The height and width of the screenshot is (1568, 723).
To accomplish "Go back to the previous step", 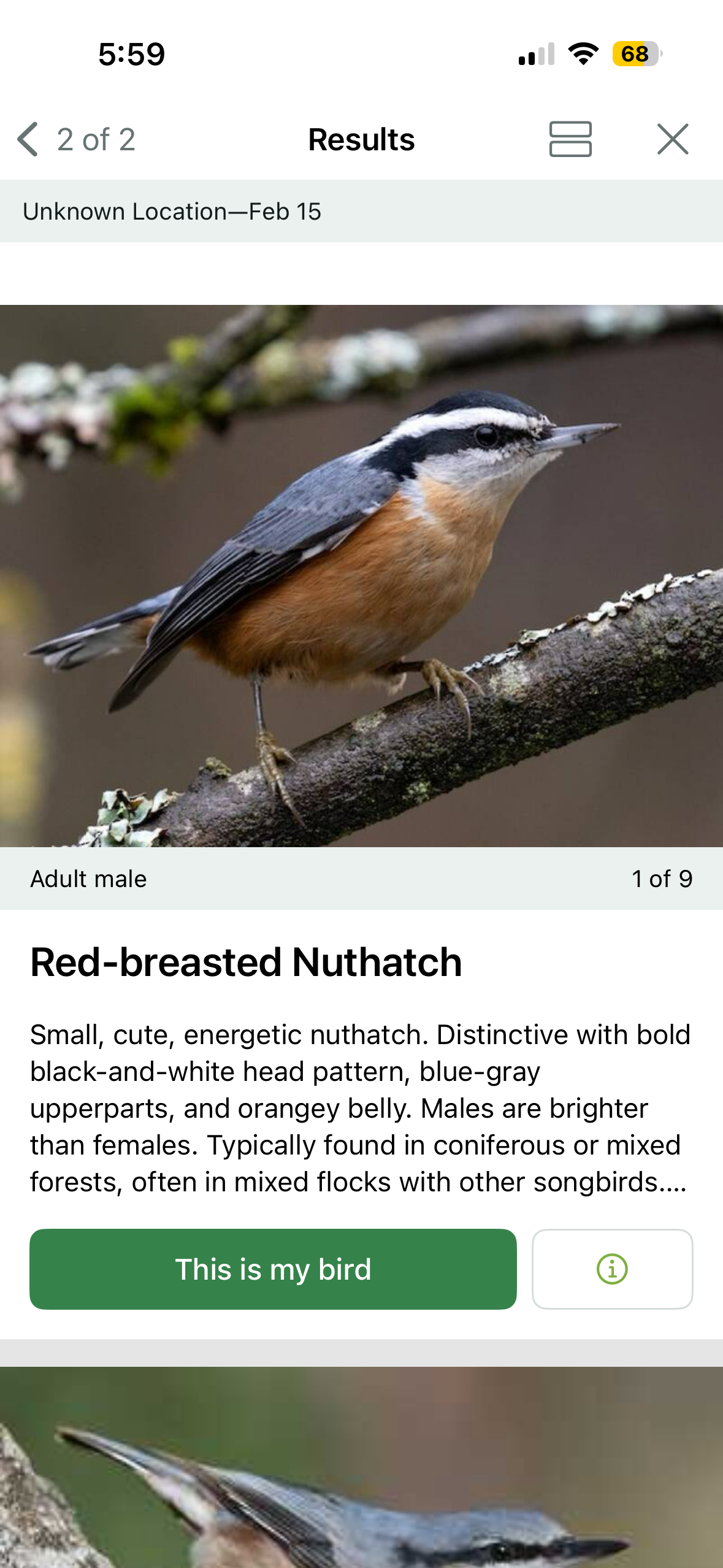I will tap(29, 139).
